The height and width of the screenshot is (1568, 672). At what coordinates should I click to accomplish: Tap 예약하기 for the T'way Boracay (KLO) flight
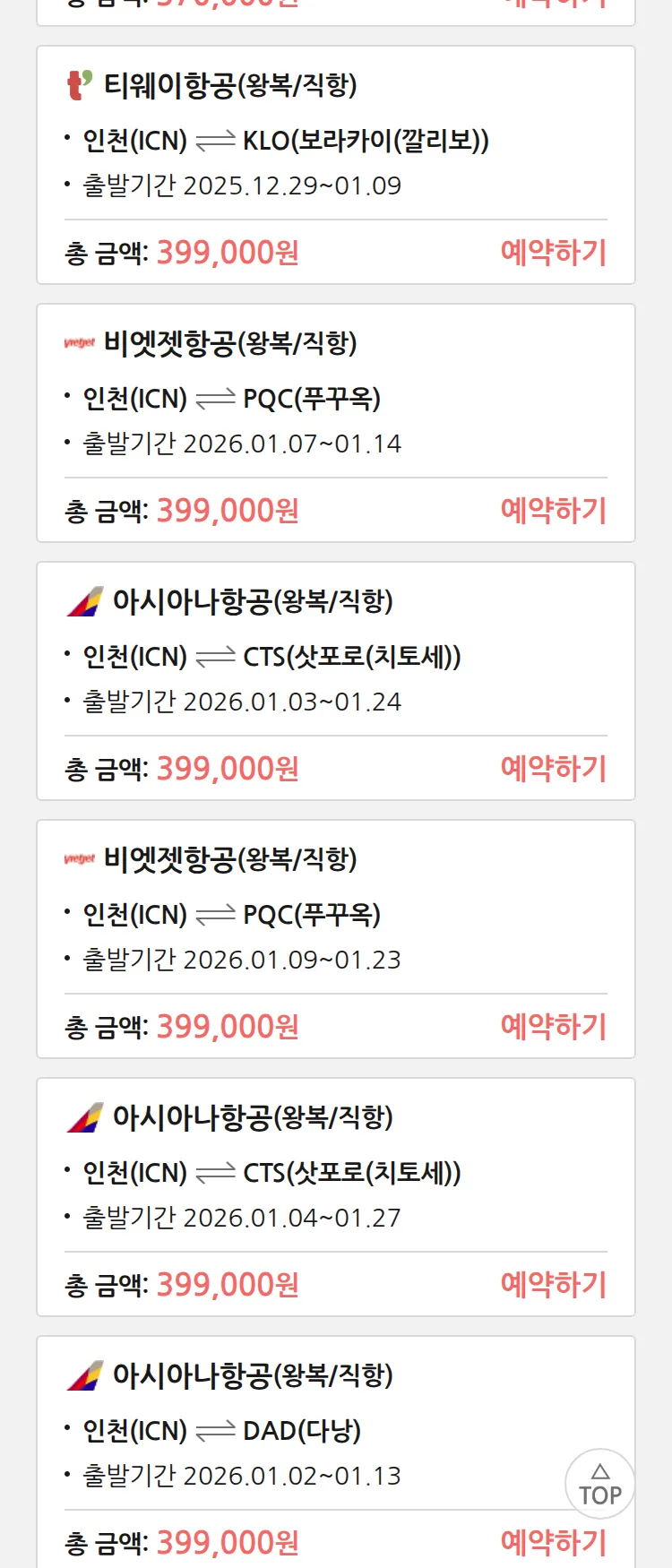[x=553, y=253]
